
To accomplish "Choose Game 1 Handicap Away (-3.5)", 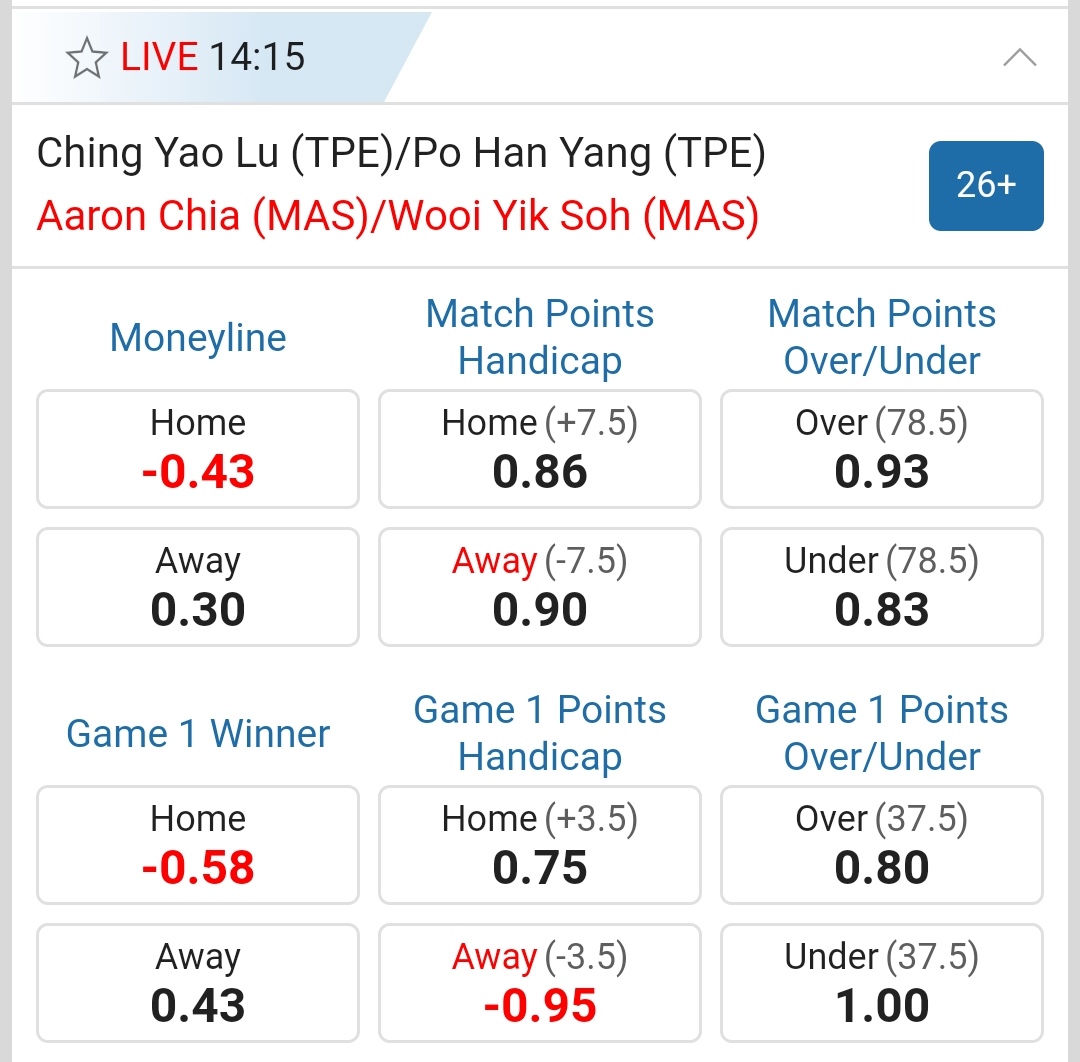I will pyautogui.click(x=540, y=983).
